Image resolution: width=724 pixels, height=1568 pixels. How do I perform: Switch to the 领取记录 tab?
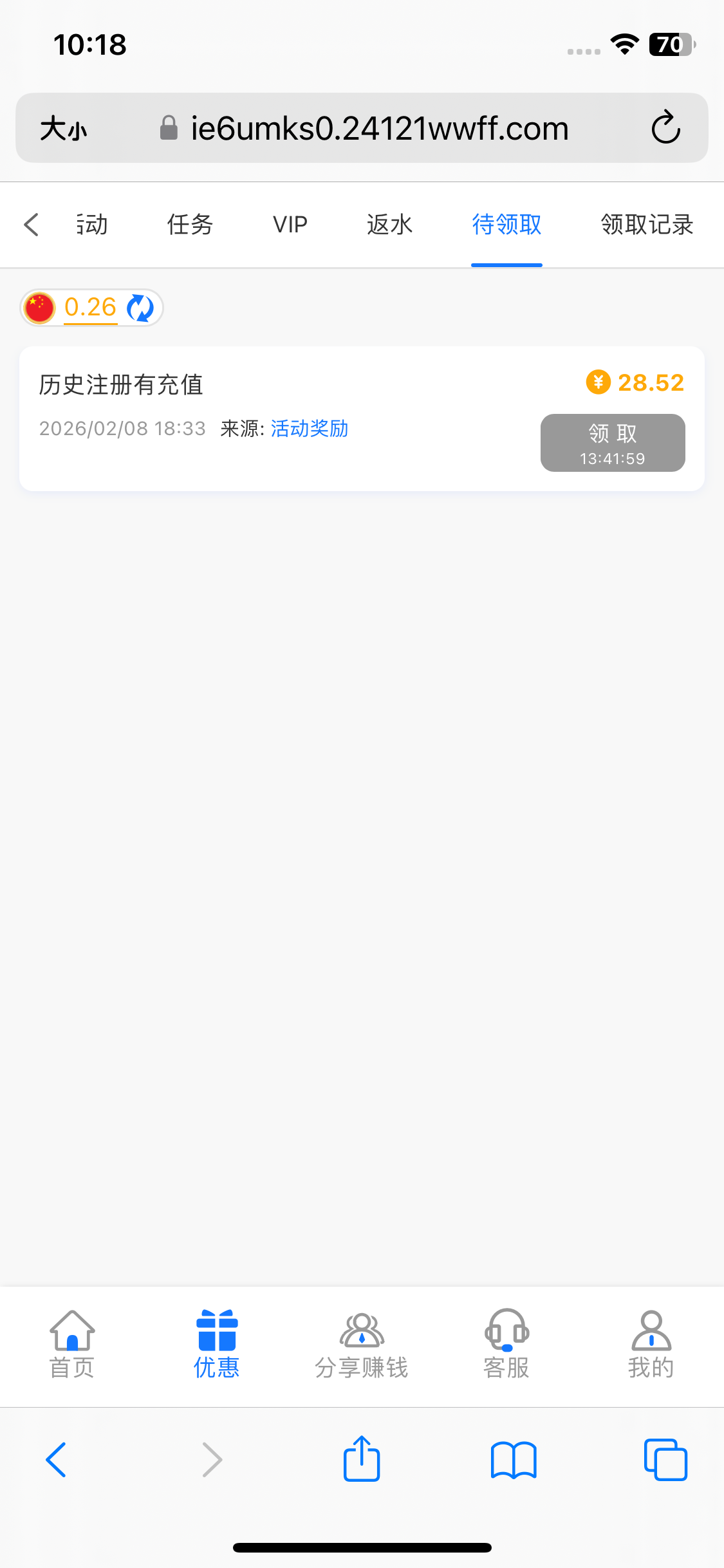pos(647,225)
